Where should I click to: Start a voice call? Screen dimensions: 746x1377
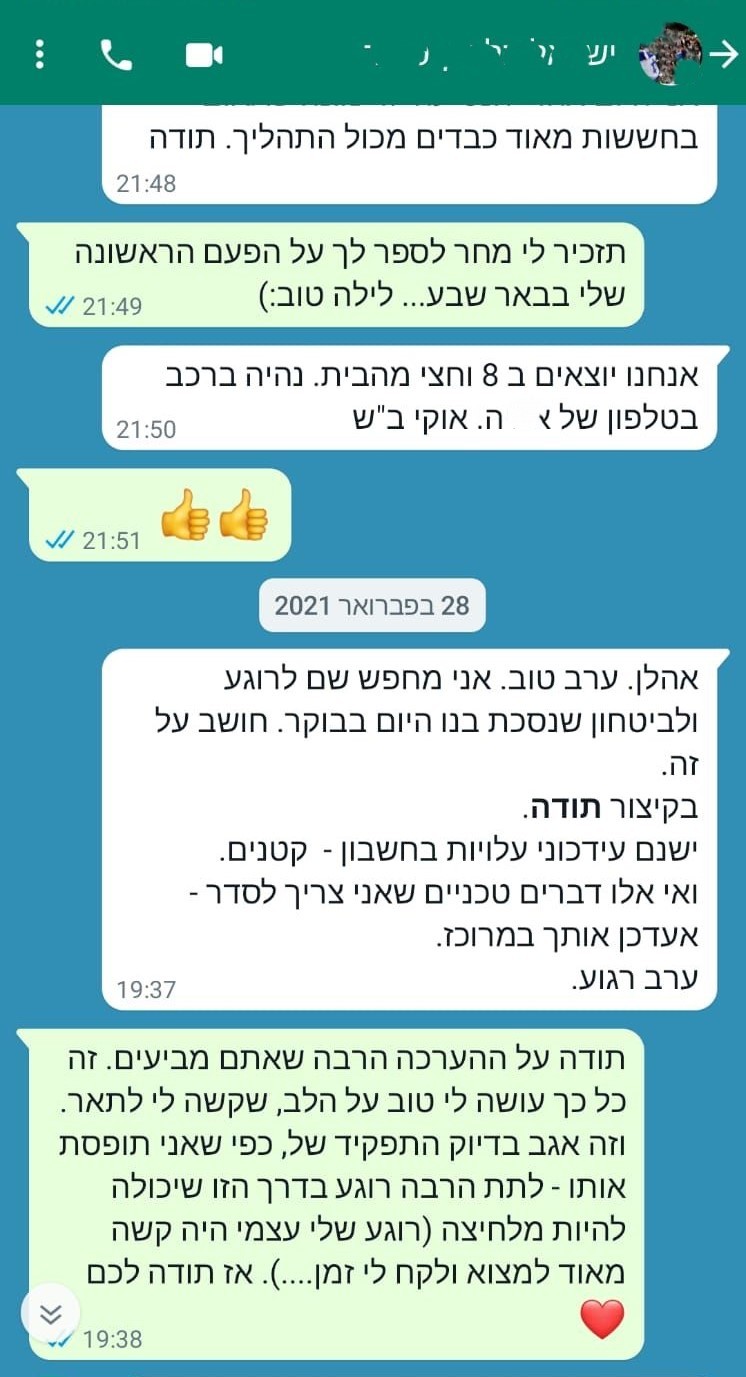point(116,54)
